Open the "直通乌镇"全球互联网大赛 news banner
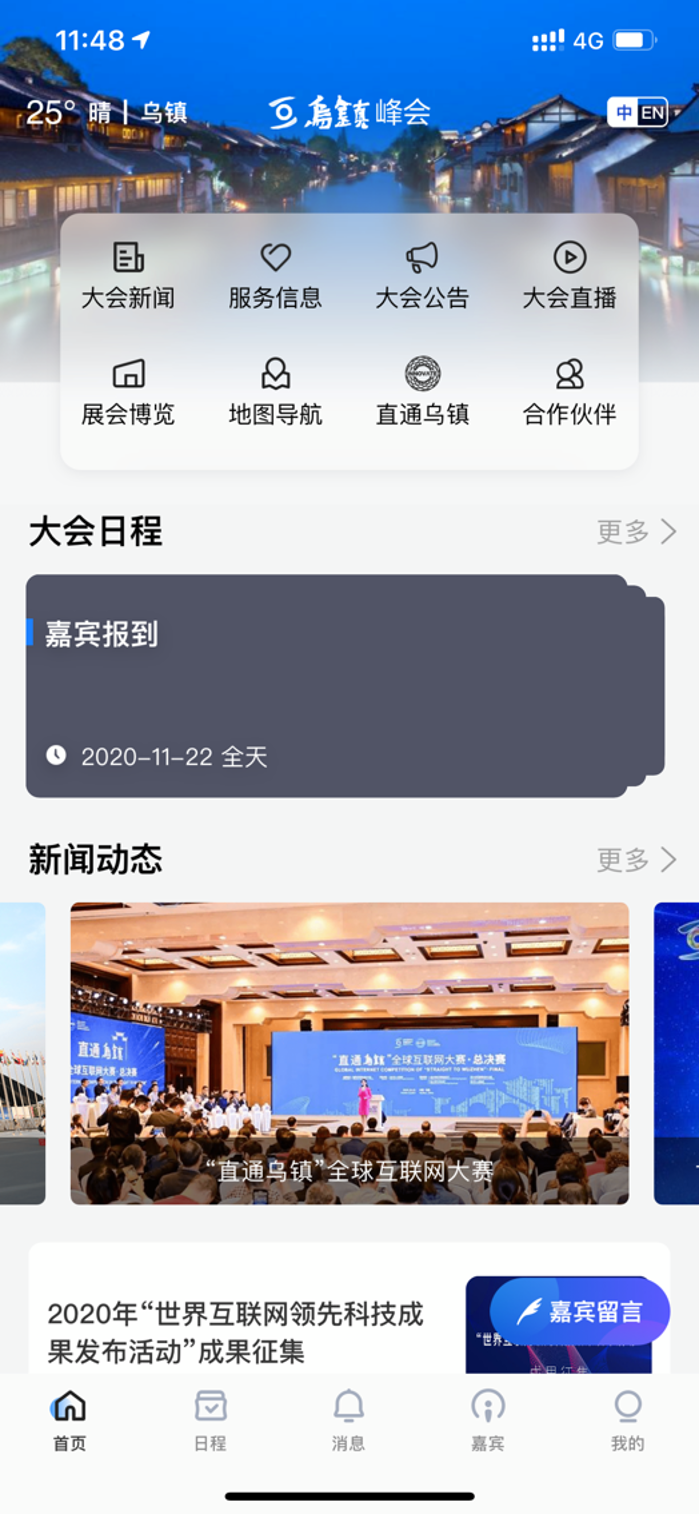Image resolution: width=699 pixels, height=1514 pixels. pyautogui.click(x=349, y=1053)
